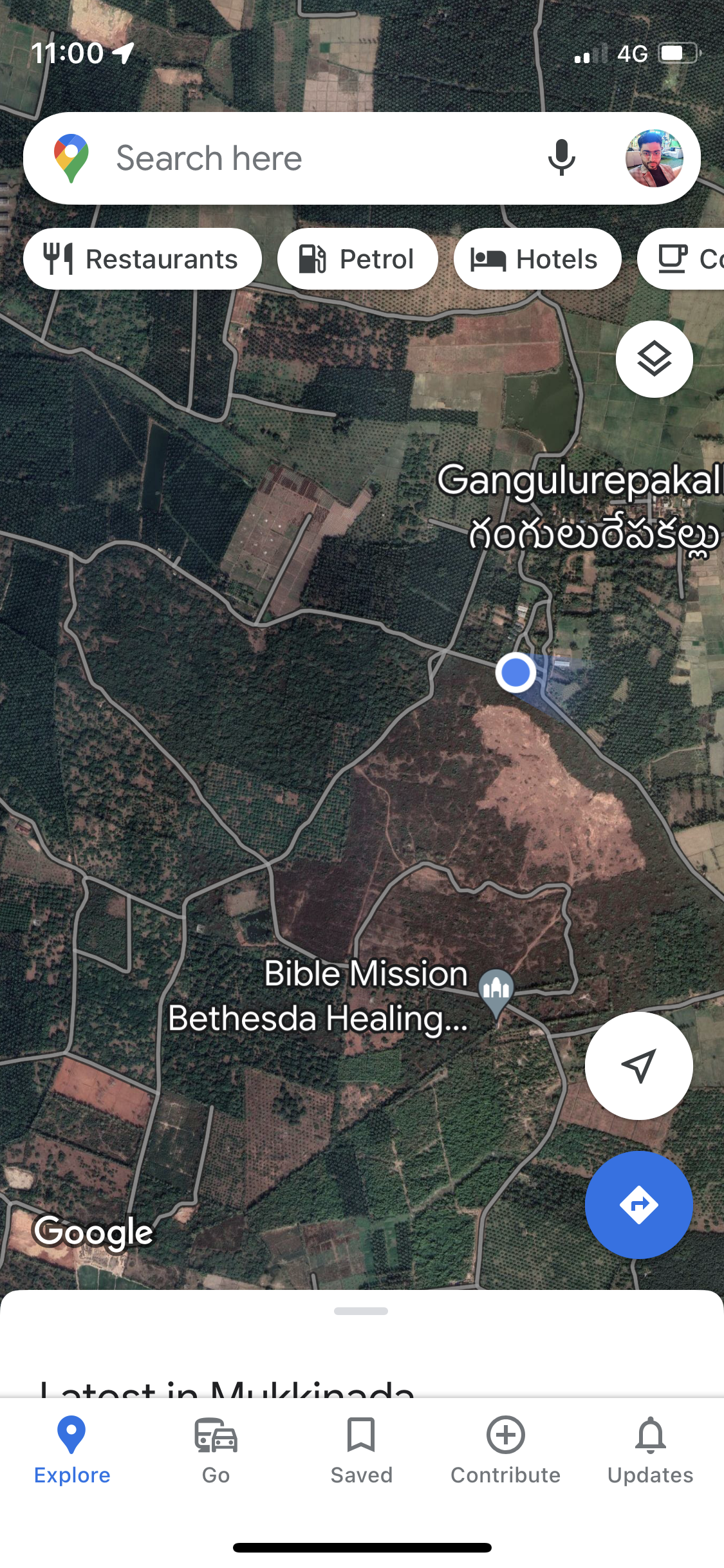Open the map layers button

pyautogui.click(x=654, y=359)
